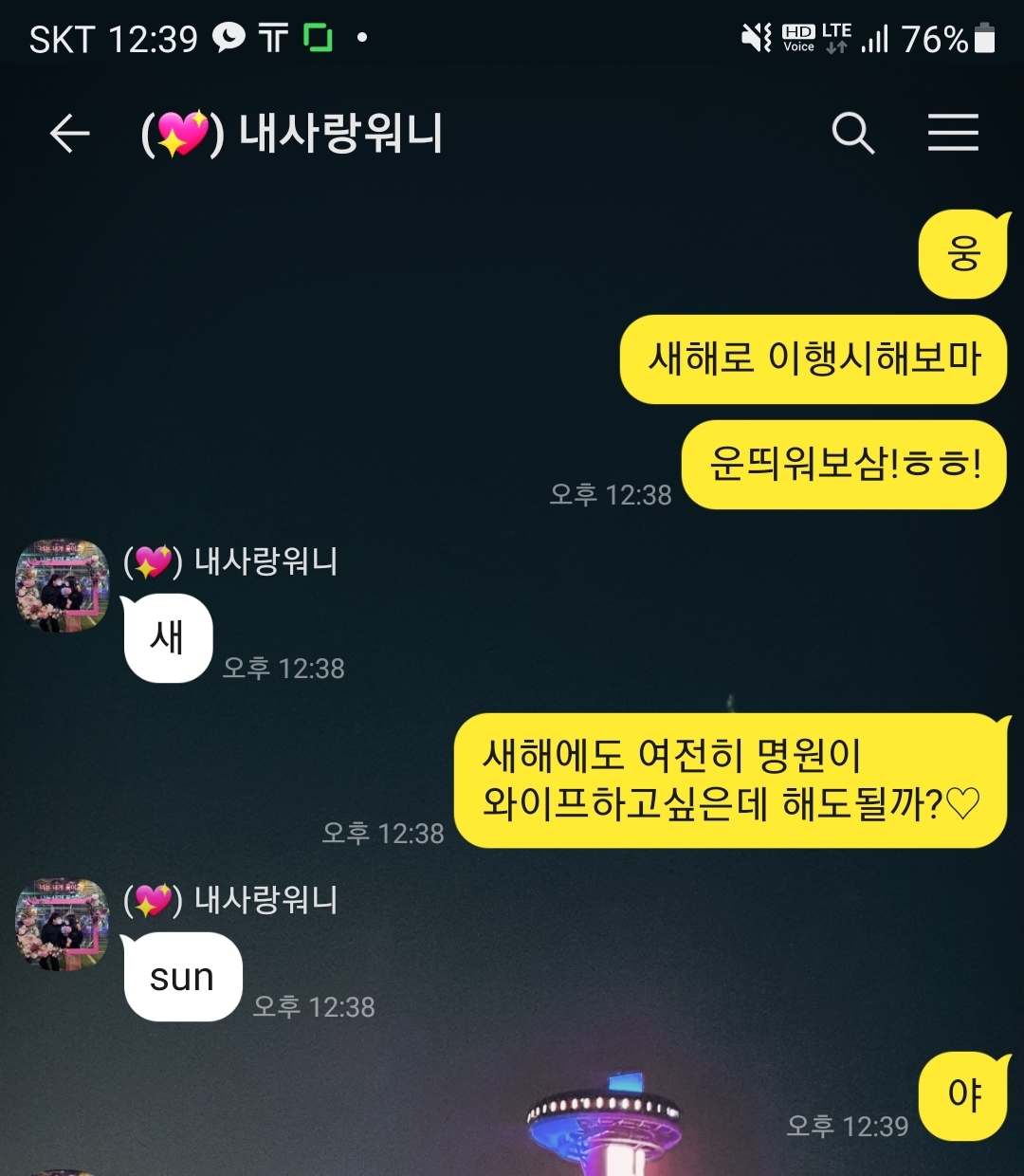Open profile photo next to 'sun' message

click(63, 925)
